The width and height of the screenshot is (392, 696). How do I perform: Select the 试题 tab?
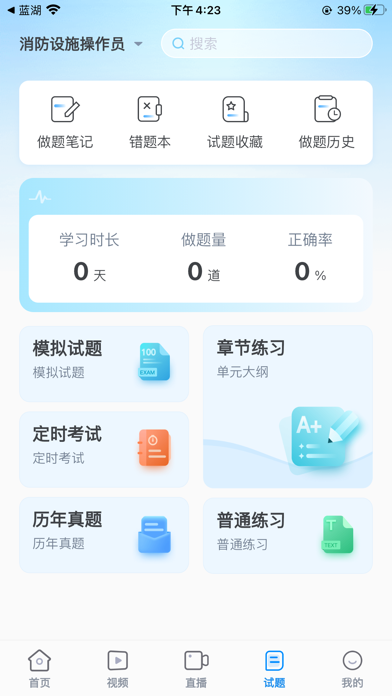pos(274,669)
